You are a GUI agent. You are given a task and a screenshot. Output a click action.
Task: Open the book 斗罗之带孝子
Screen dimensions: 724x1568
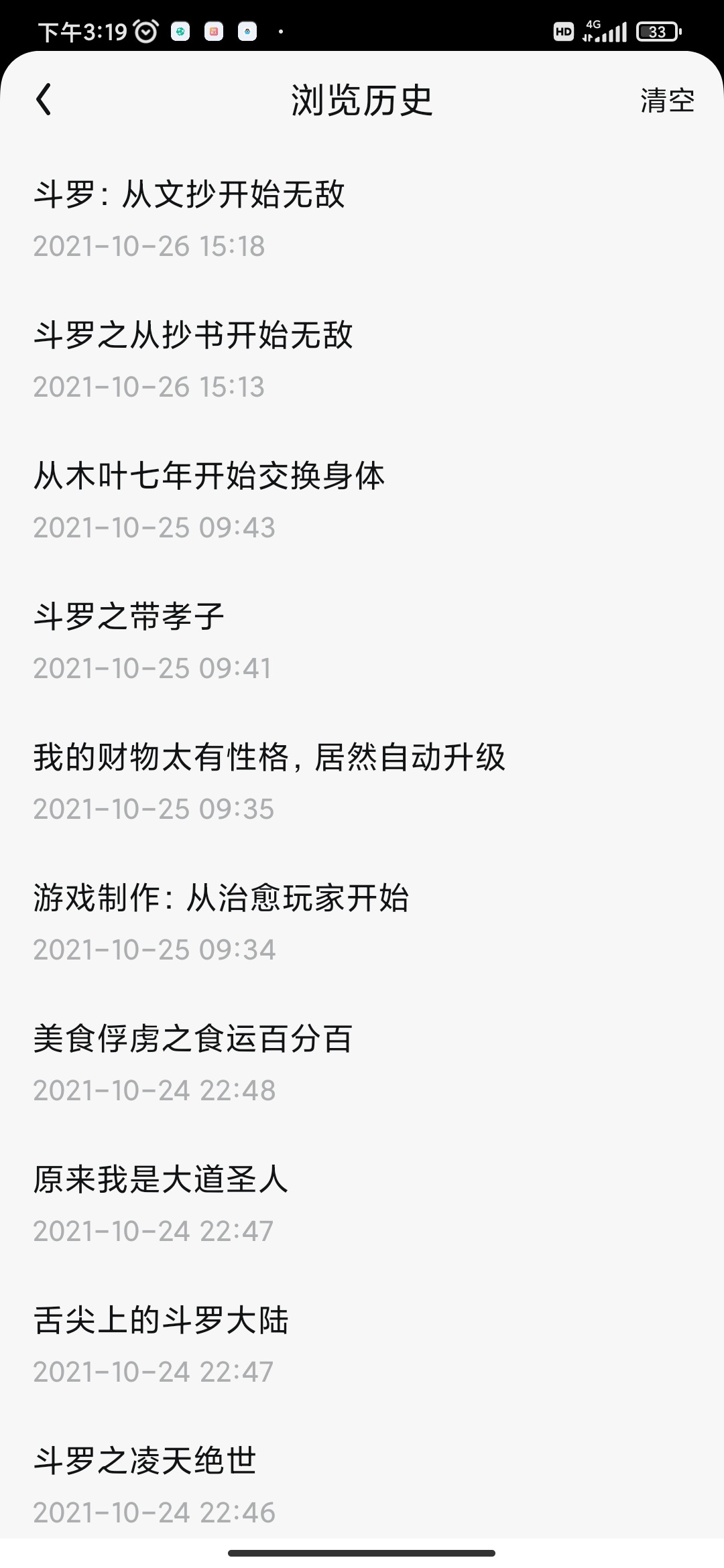(x=362, y=641)
